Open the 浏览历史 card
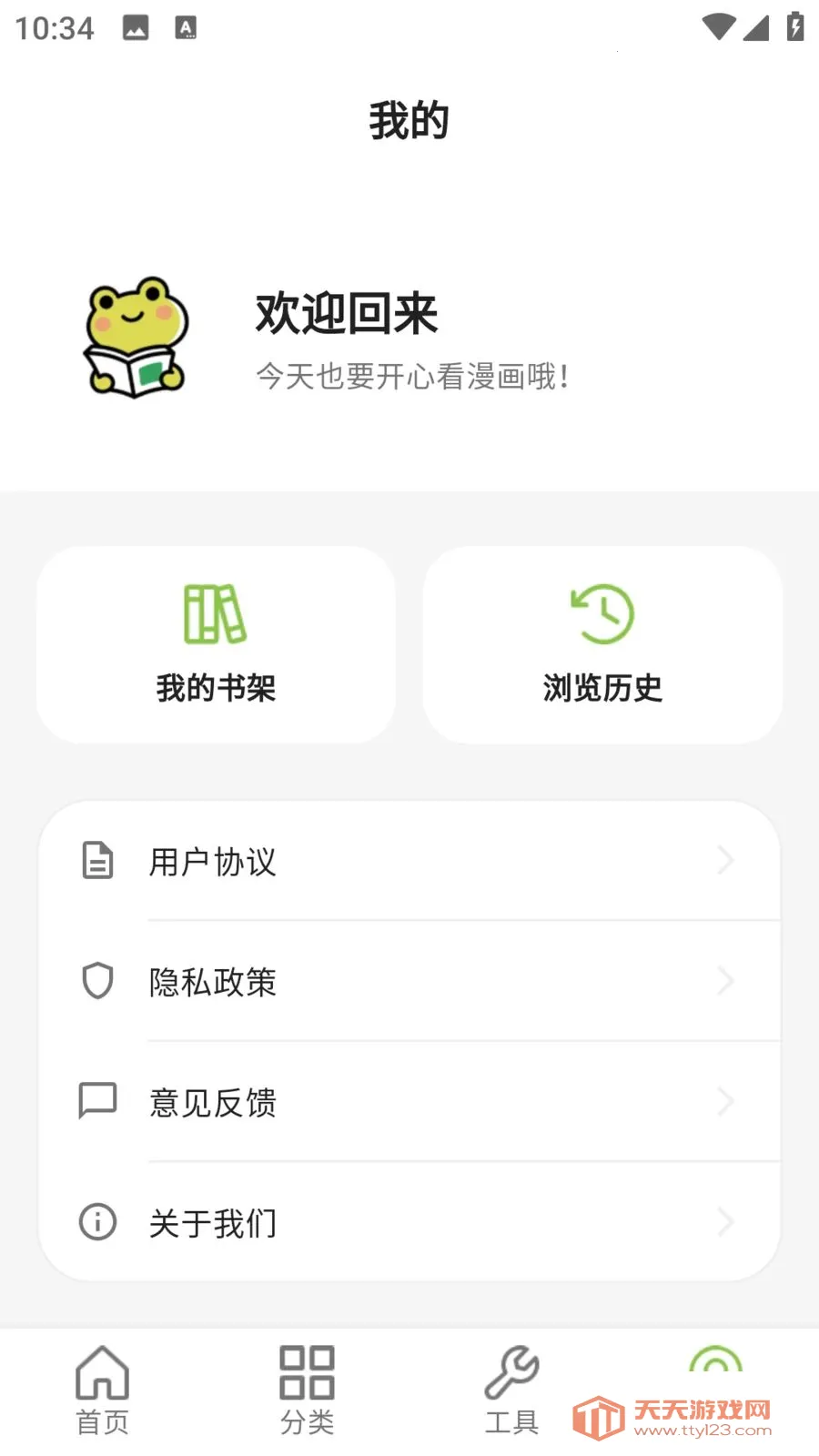Viewport: 819px width, 1456px height. [602, 643]
